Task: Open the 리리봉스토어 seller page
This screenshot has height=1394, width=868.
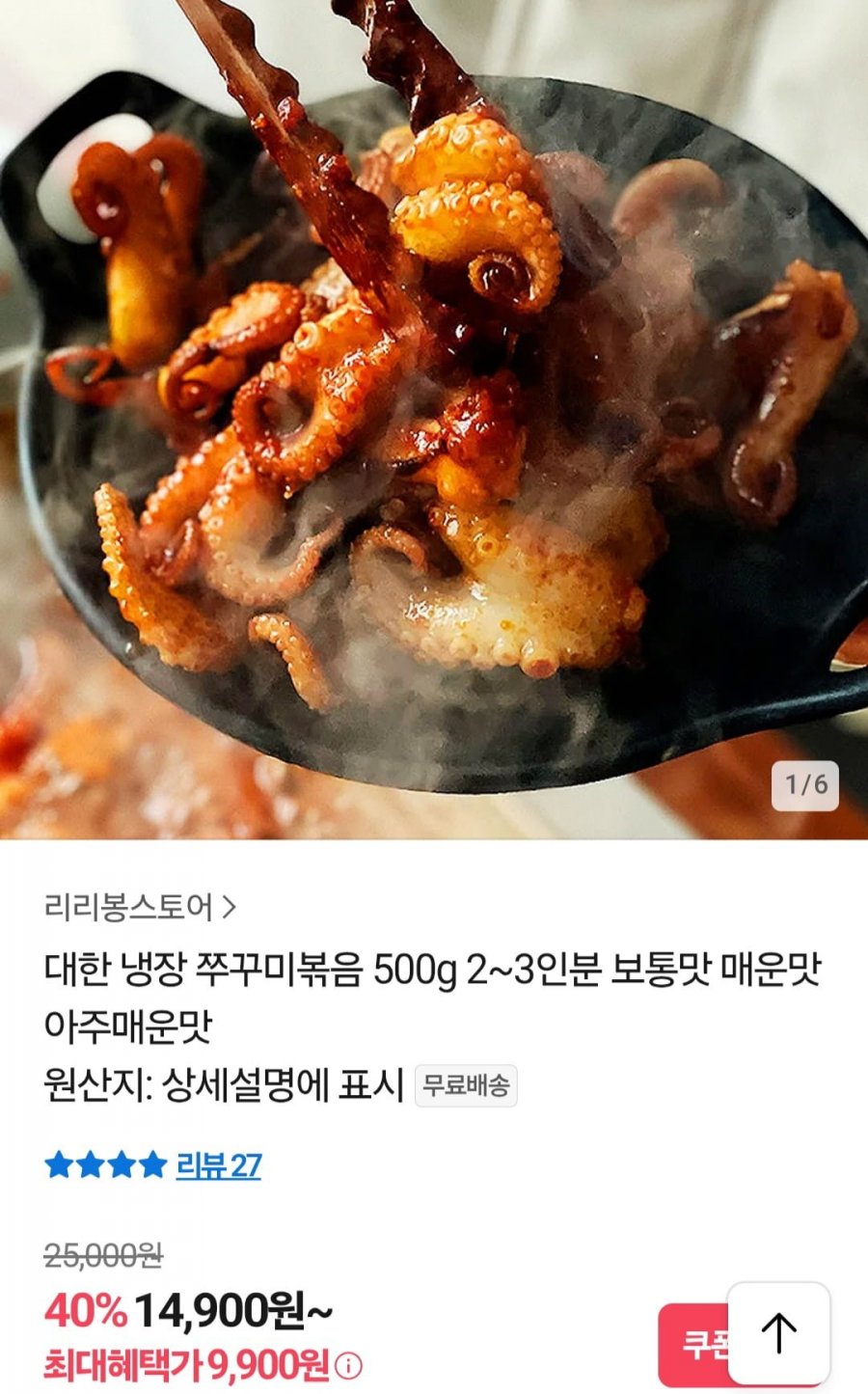Action: pos(140,907)
